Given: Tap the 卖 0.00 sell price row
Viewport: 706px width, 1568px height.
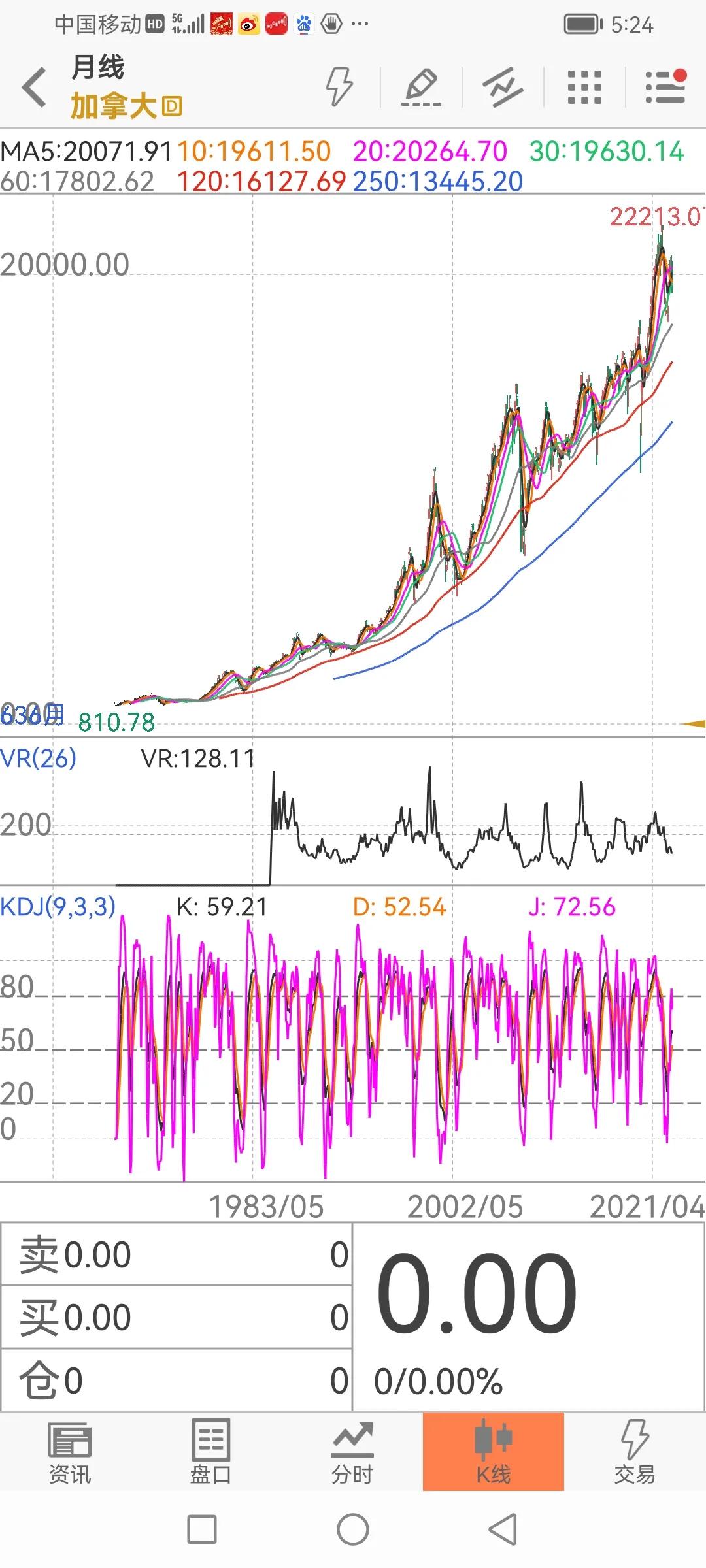Looking at the screenshot, I should click(175, 1255).
